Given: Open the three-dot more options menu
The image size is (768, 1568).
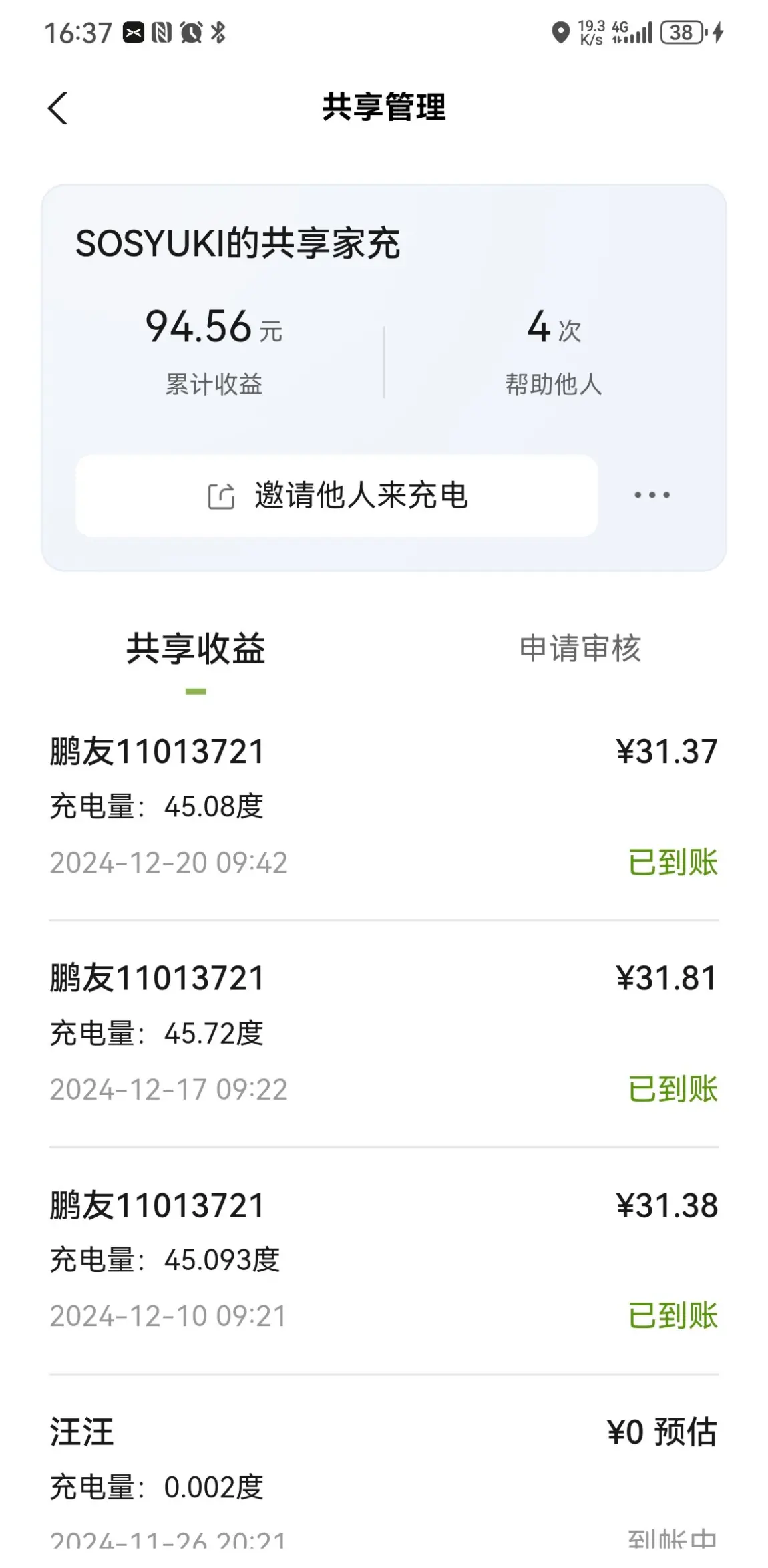Looking at the screenshot, I should click(652, 495).
